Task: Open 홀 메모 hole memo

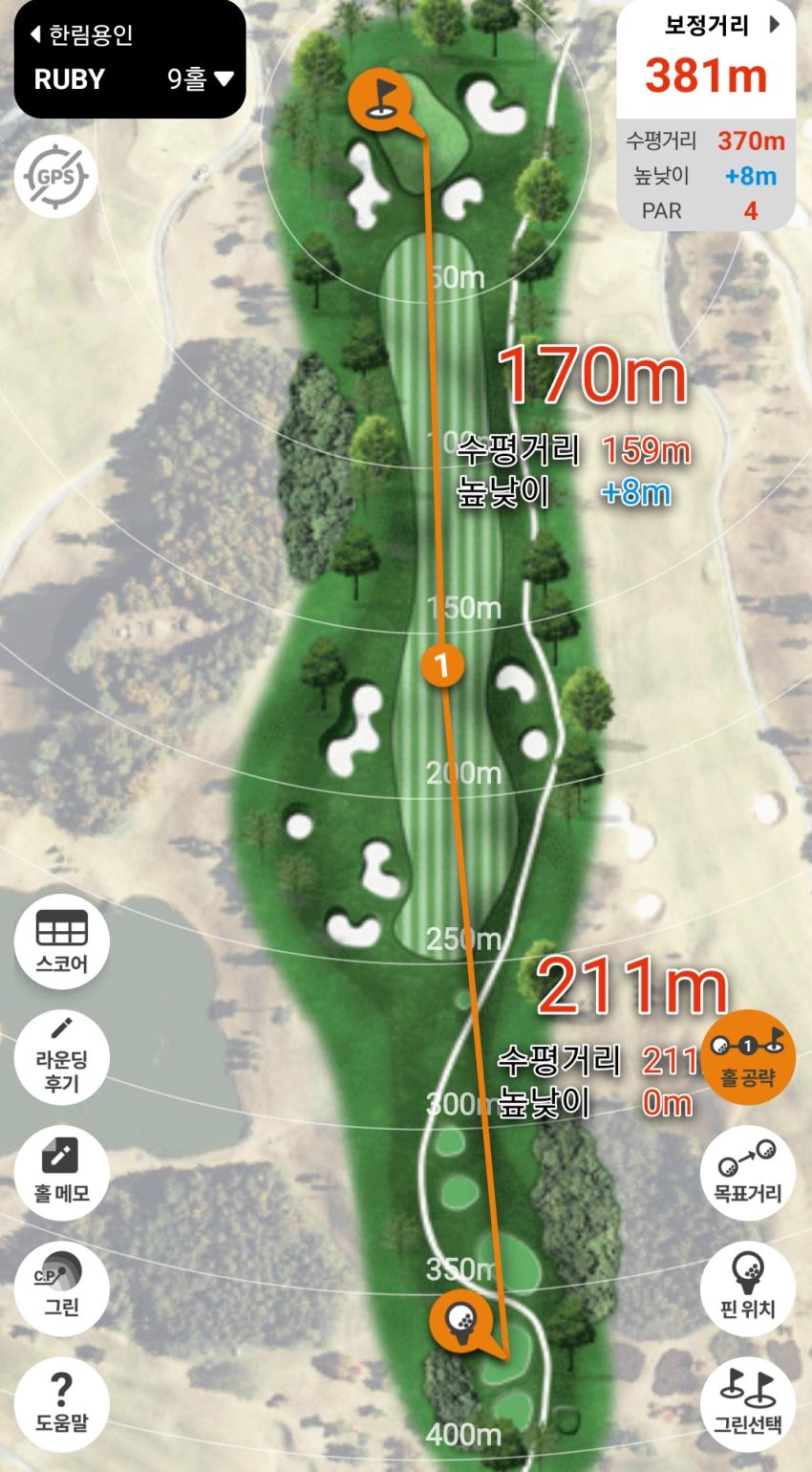Action: [x=61, y=1173]
